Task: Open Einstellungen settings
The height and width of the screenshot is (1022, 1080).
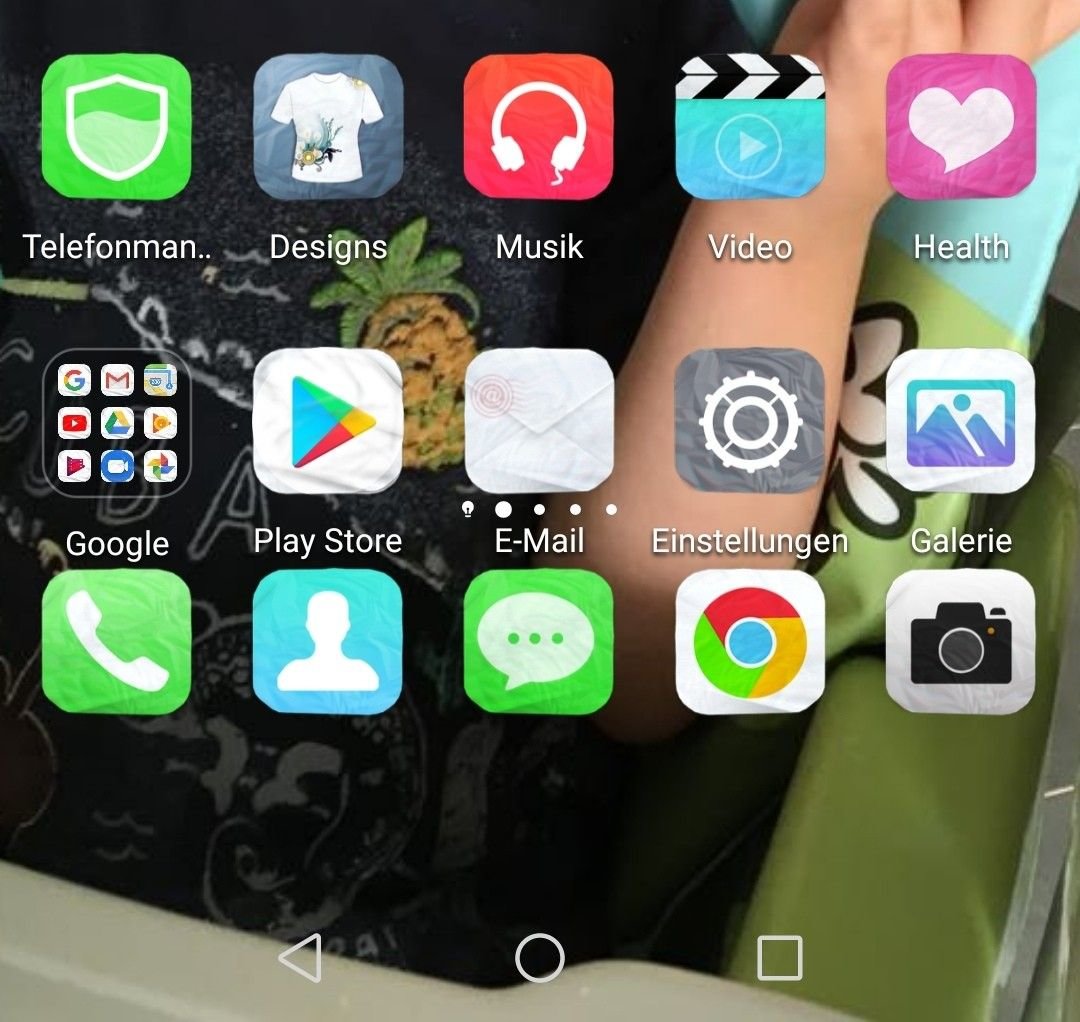Action: tap(750, 421)
